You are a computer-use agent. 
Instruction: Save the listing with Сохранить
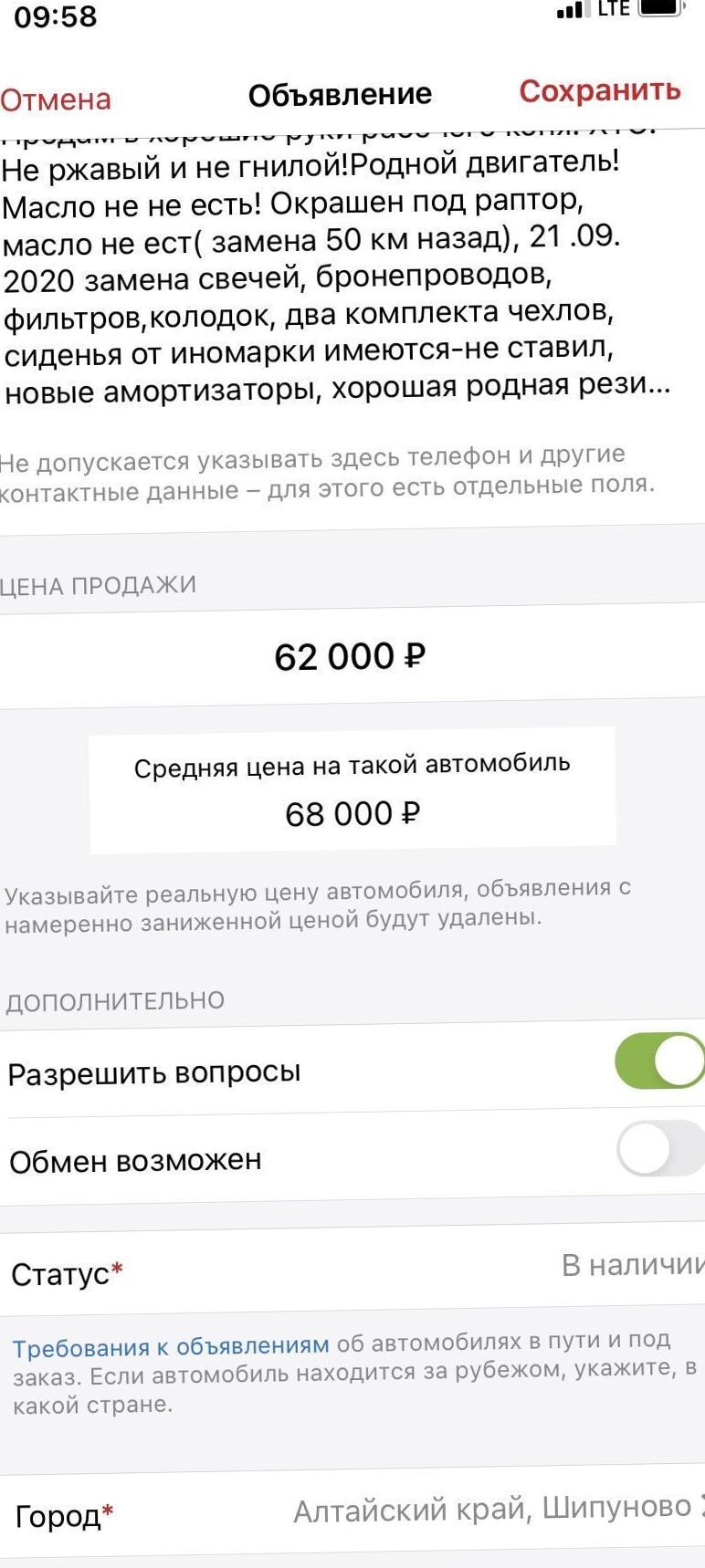click(x=600, y=90)
